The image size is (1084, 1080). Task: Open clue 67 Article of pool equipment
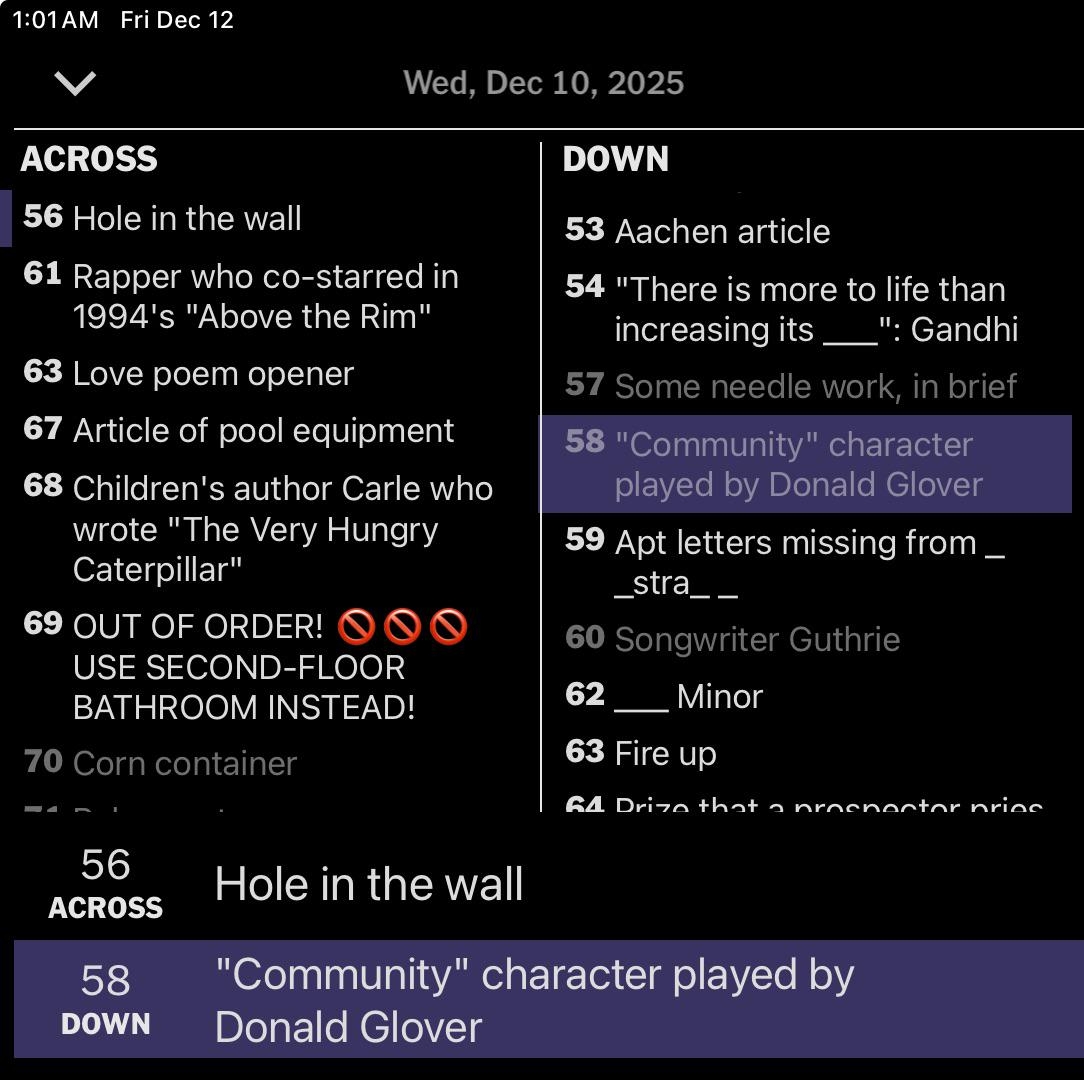click(263, 431)
